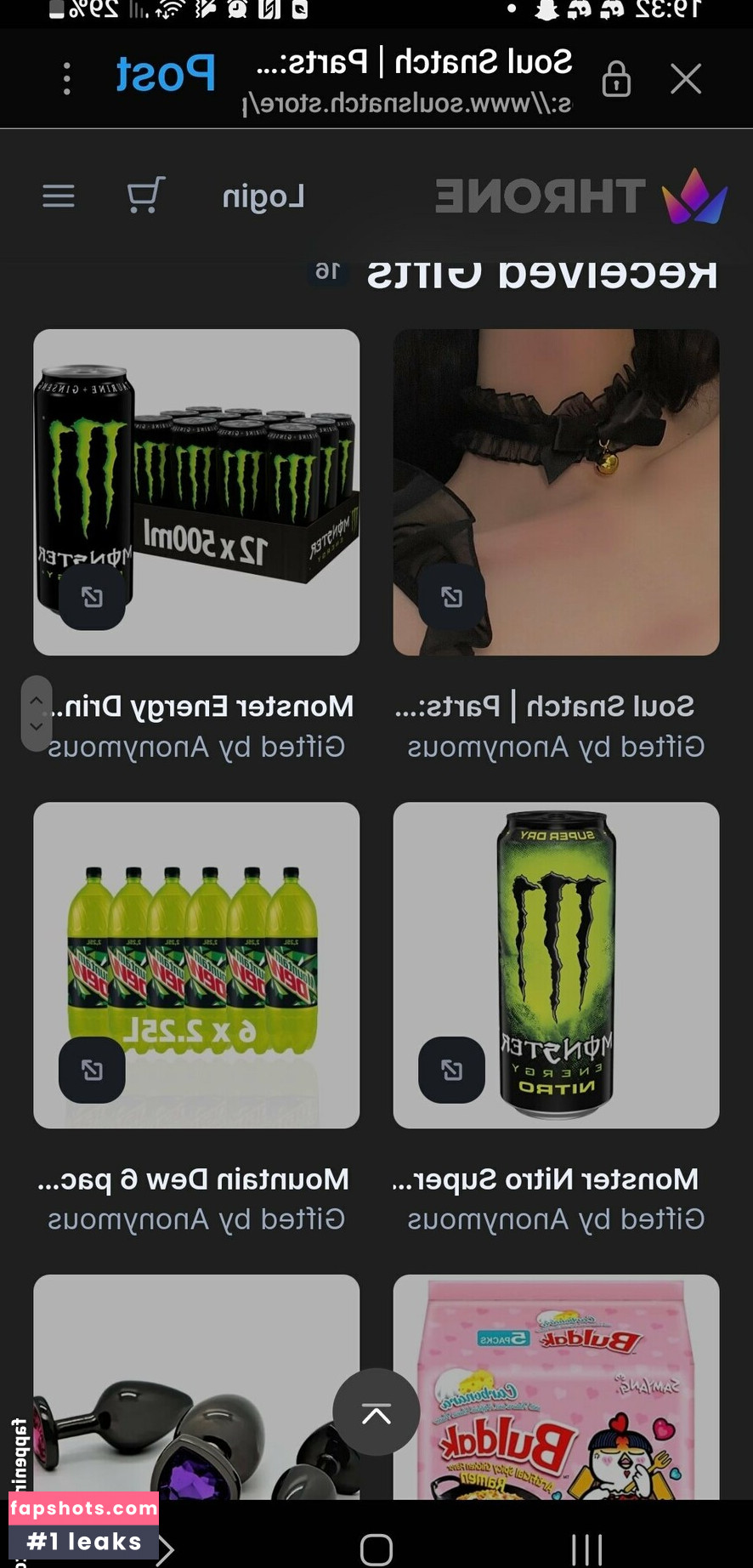Screen dimensions: 753x1568
Task: Open the browser overflow menu
Action: [x=67, y=79]
